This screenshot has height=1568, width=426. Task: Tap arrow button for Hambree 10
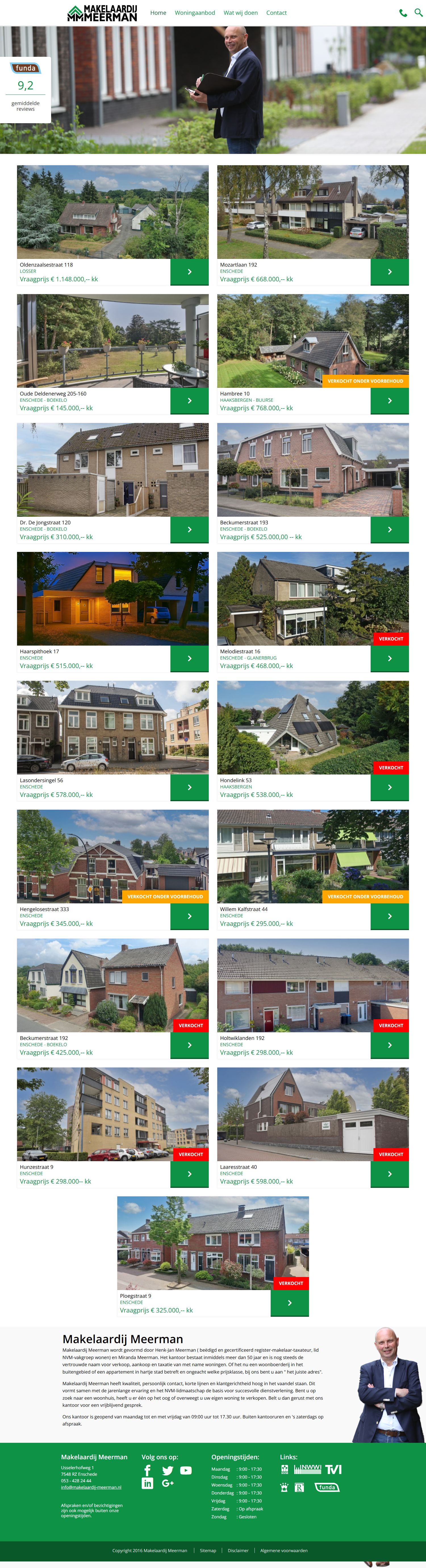click(389, 401)
